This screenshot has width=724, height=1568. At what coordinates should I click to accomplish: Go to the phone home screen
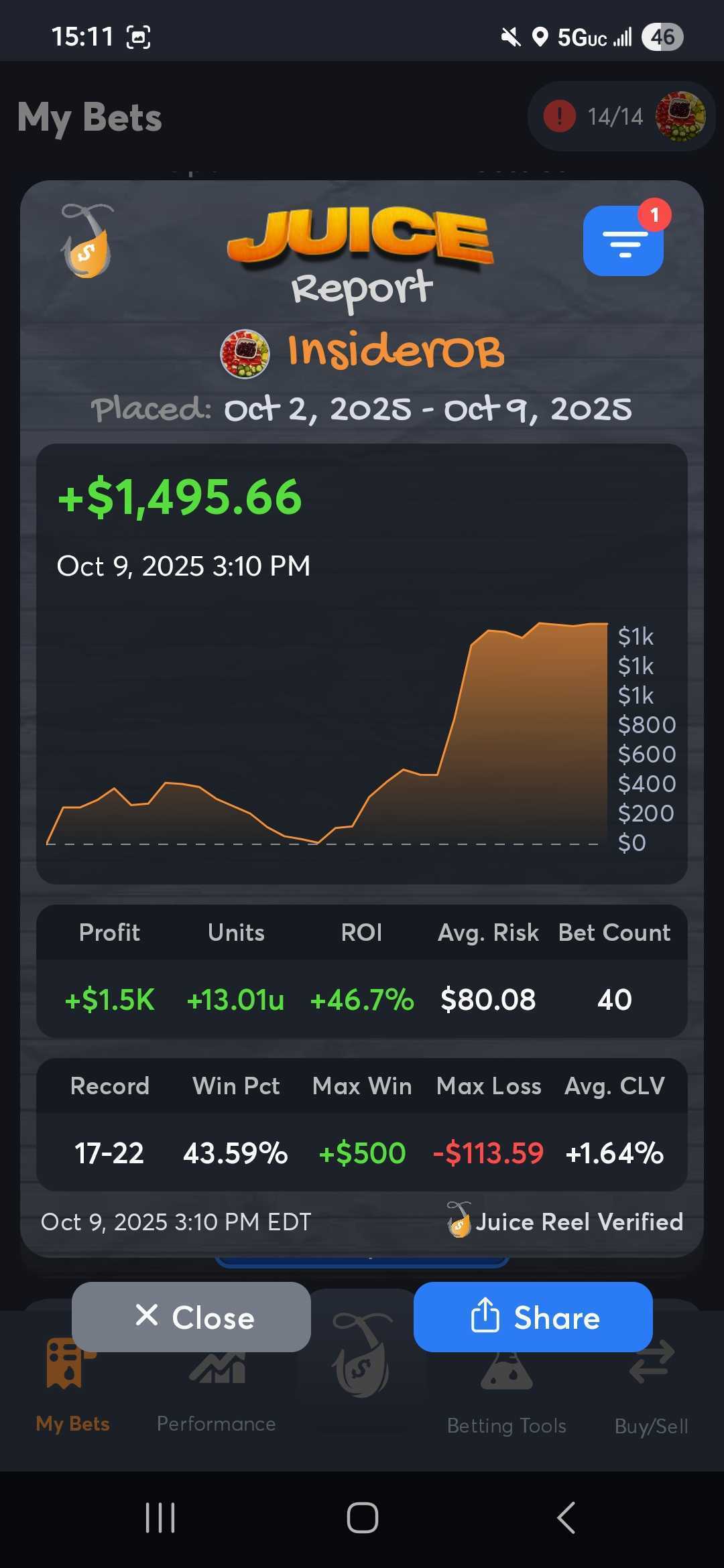362,1518
